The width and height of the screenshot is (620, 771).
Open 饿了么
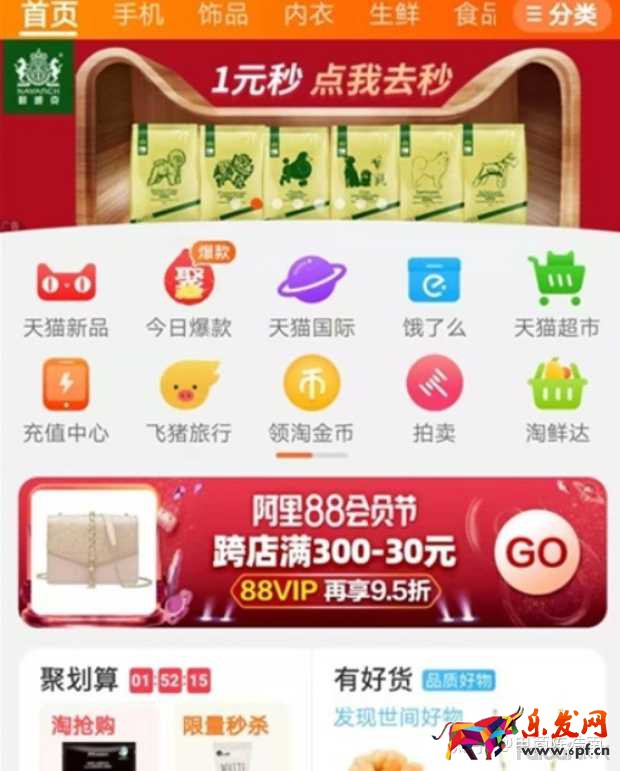tap(434, 296)
